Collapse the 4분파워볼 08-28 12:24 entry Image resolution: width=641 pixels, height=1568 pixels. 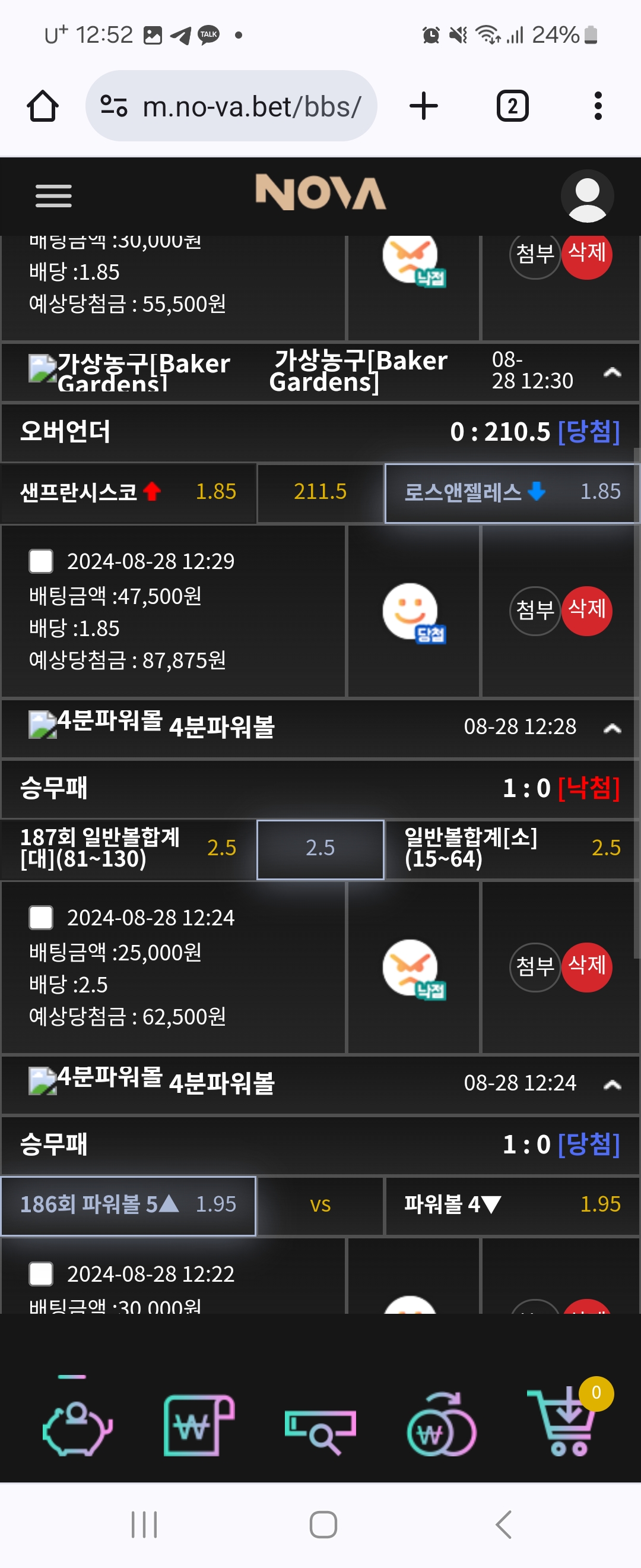click(612, 1084)
